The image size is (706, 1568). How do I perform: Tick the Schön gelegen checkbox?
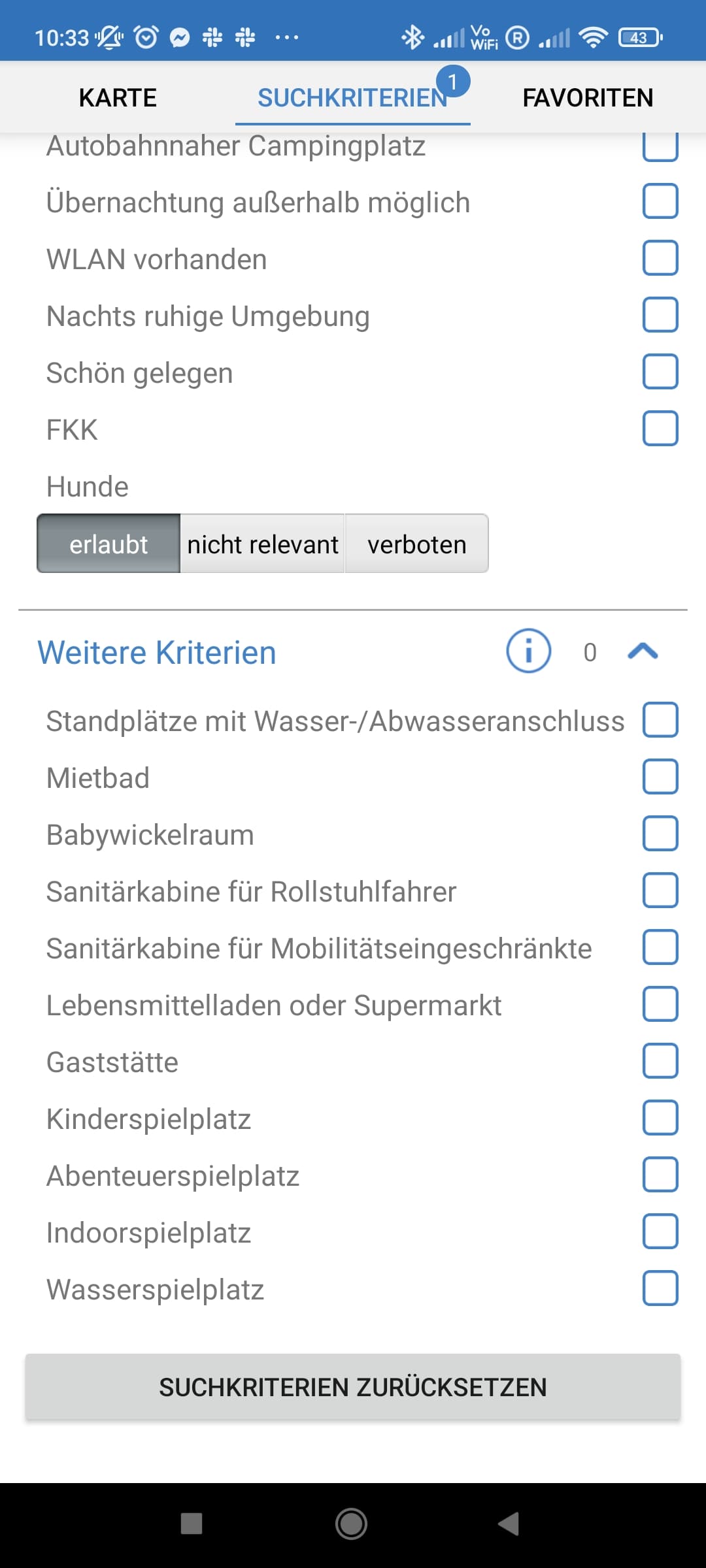click(660, 372)
